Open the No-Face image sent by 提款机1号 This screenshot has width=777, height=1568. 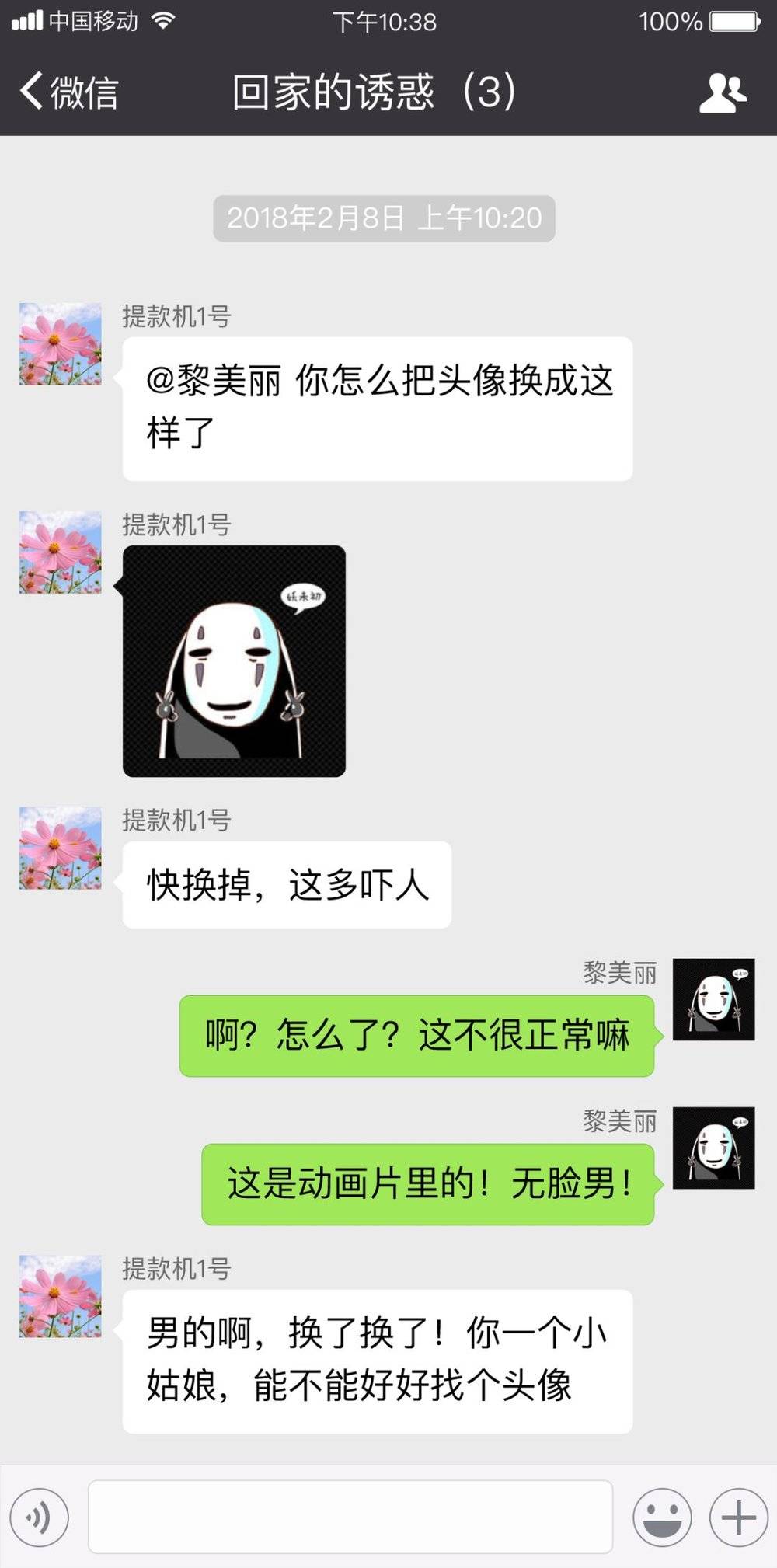pyautogui.click(x=234, y=660)
